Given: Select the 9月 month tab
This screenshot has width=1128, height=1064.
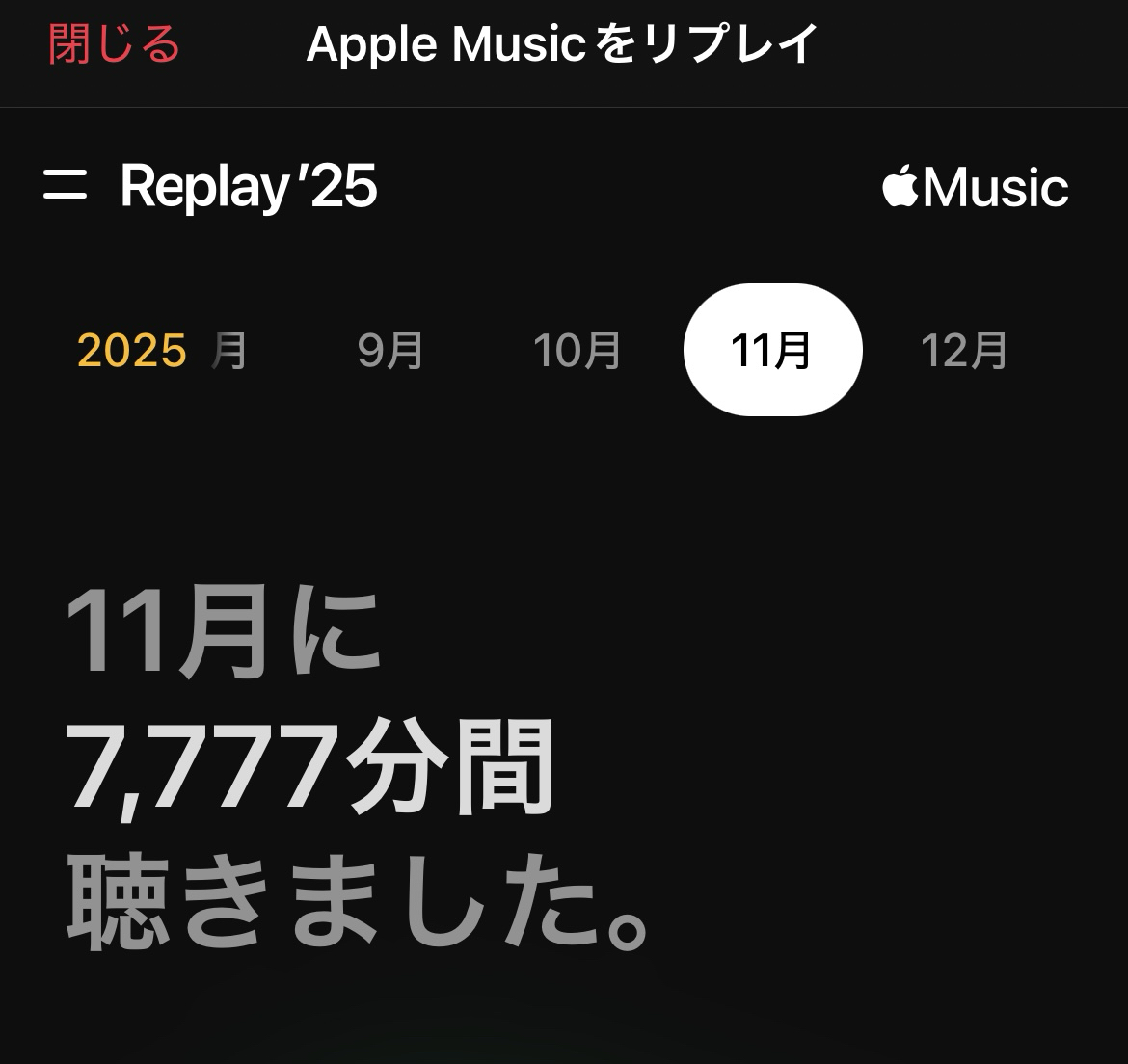Looking at the screenshot, I should pyautogui.click(x=390, y=351).
